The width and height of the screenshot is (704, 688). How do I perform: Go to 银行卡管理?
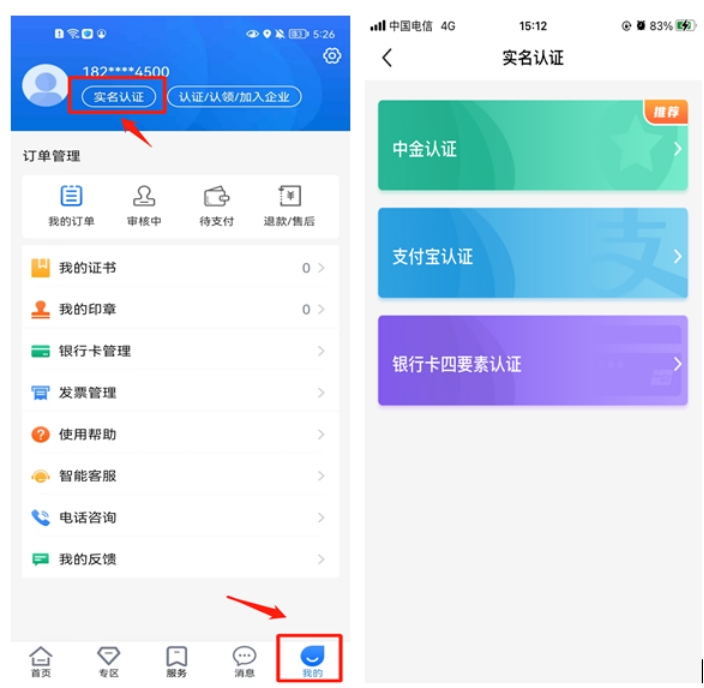coord(180,351)
